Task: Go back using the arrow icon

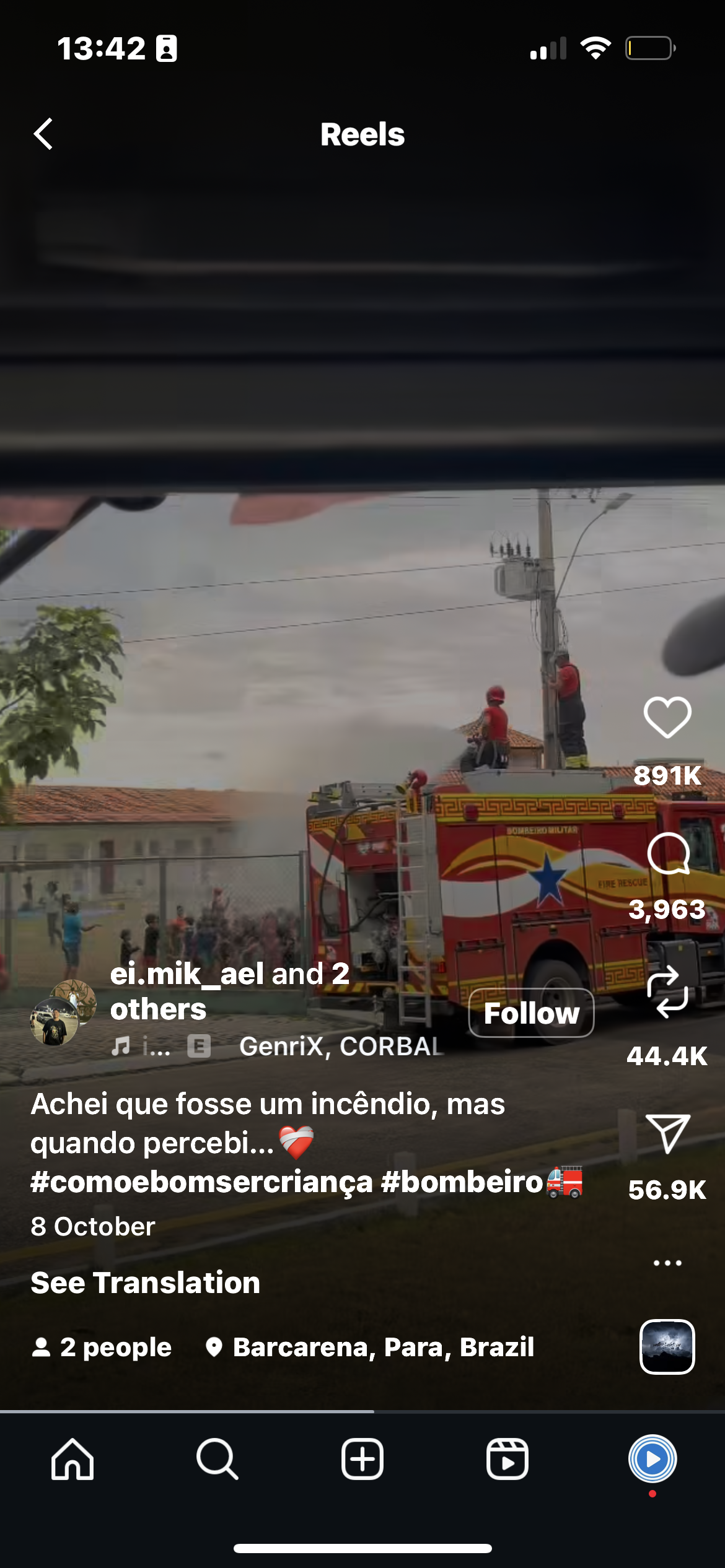Action: [x=45, y=134]
